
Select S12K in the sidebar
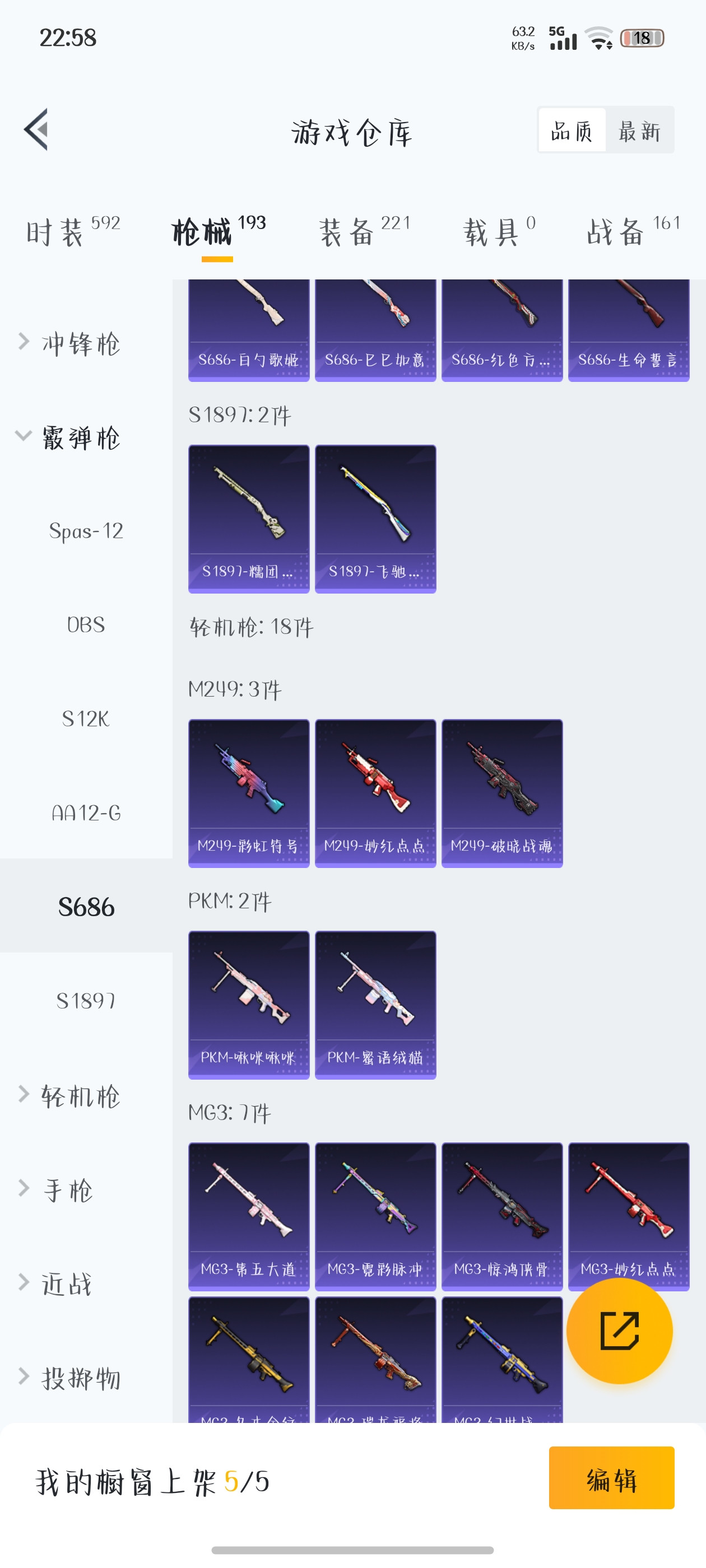click(x=86, y=719)
